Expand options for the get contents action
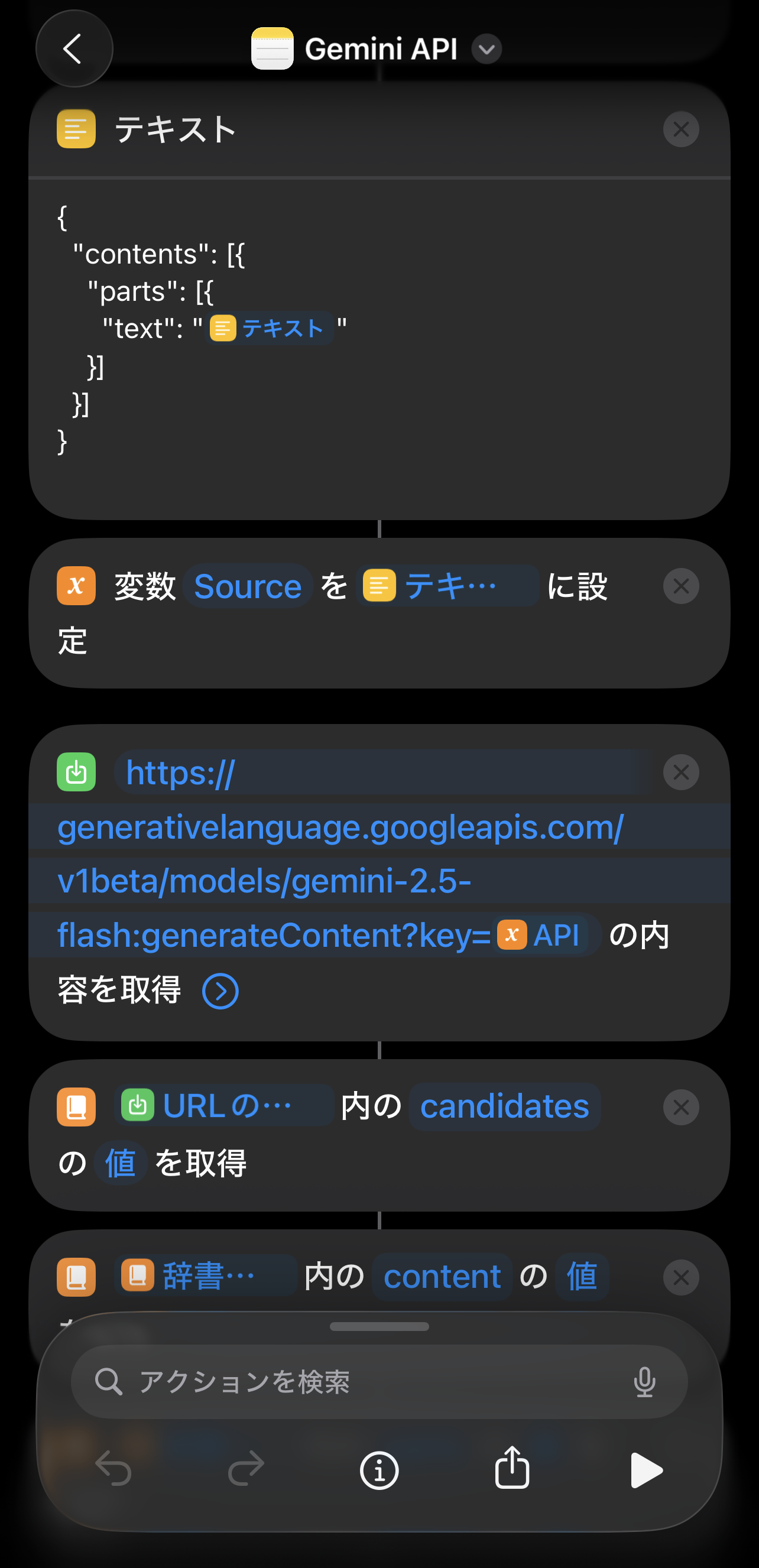Image resolution: width=759 pixels, height=1568 pixels. [220, 991]
